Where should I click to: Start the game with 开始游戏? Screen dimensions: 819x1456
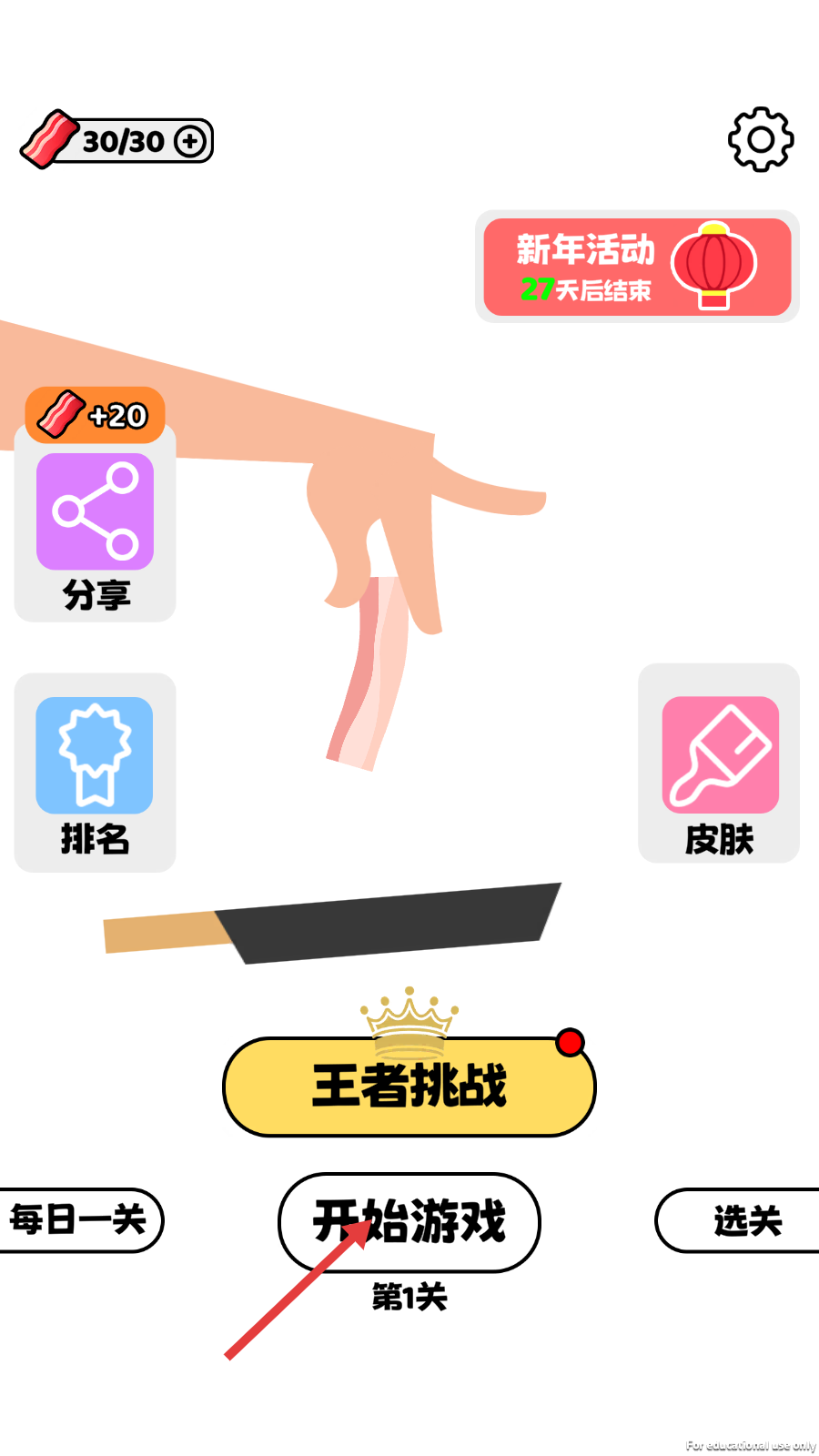coord(409,1221)
